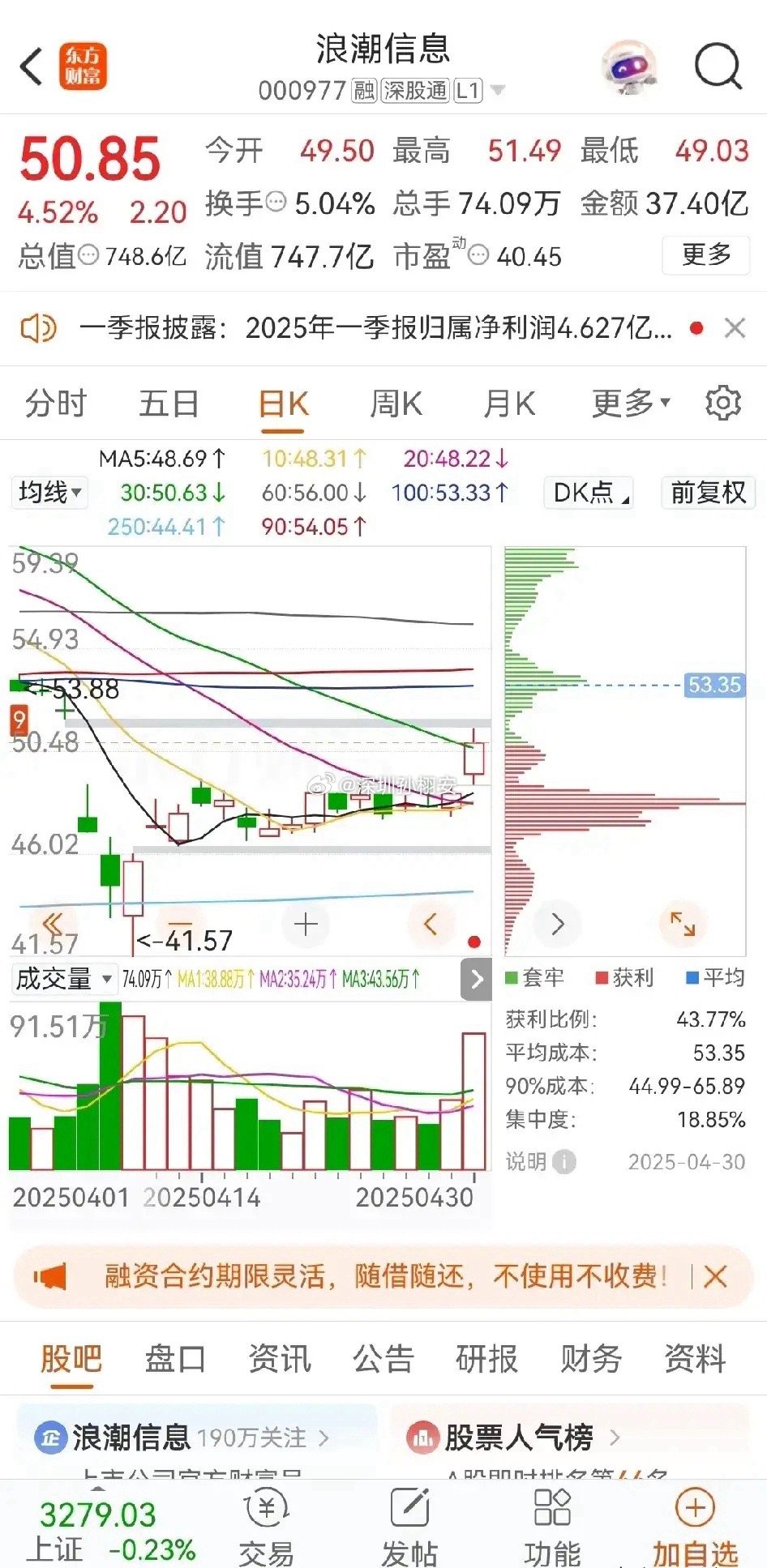Open chart settings gear icon
Image resolution: width=767 pixels, height=1568 pixels.
click(722, 403)
